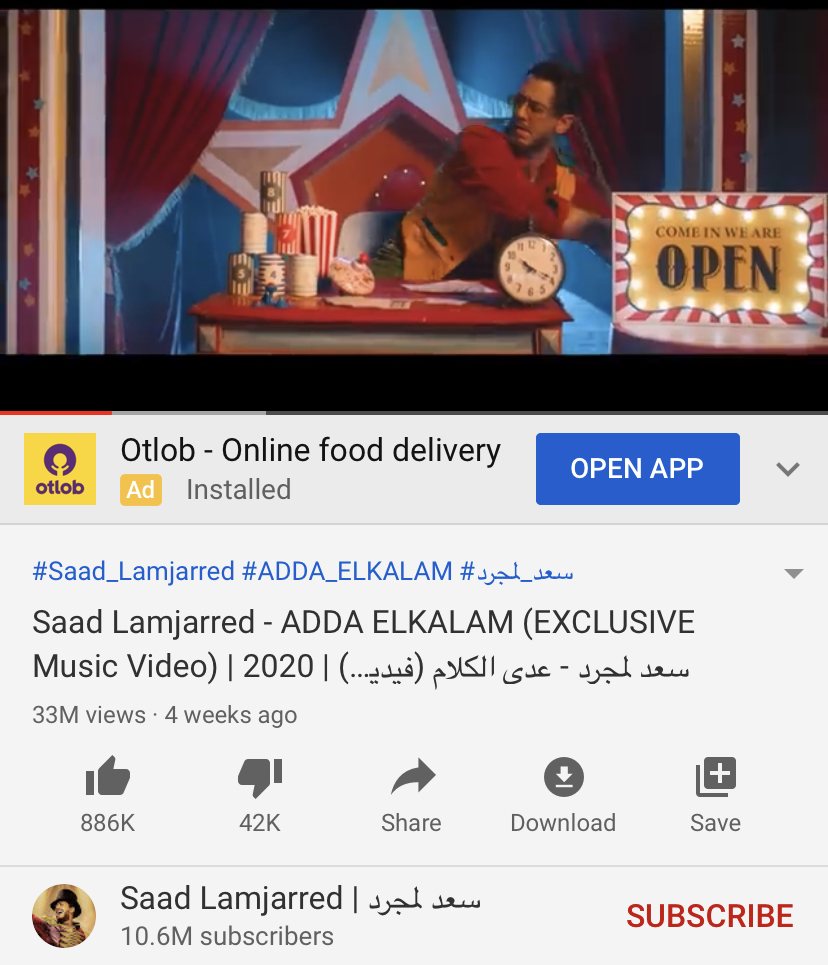Open Saad Lamjarred channel avatar

point(64,915)
